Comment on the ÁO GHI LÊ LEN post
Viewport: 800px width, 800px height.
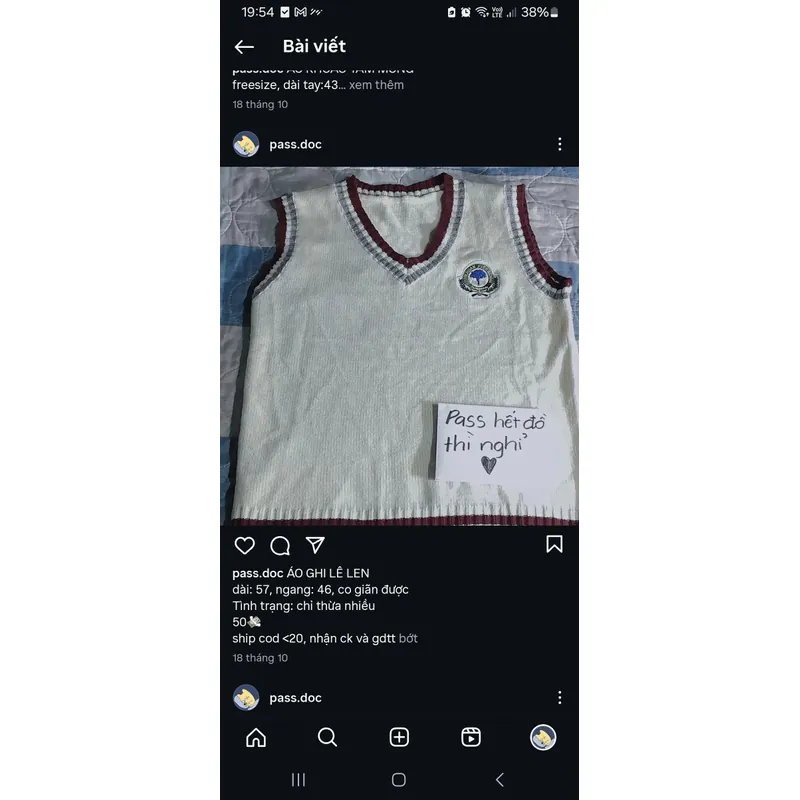point(280,545)
